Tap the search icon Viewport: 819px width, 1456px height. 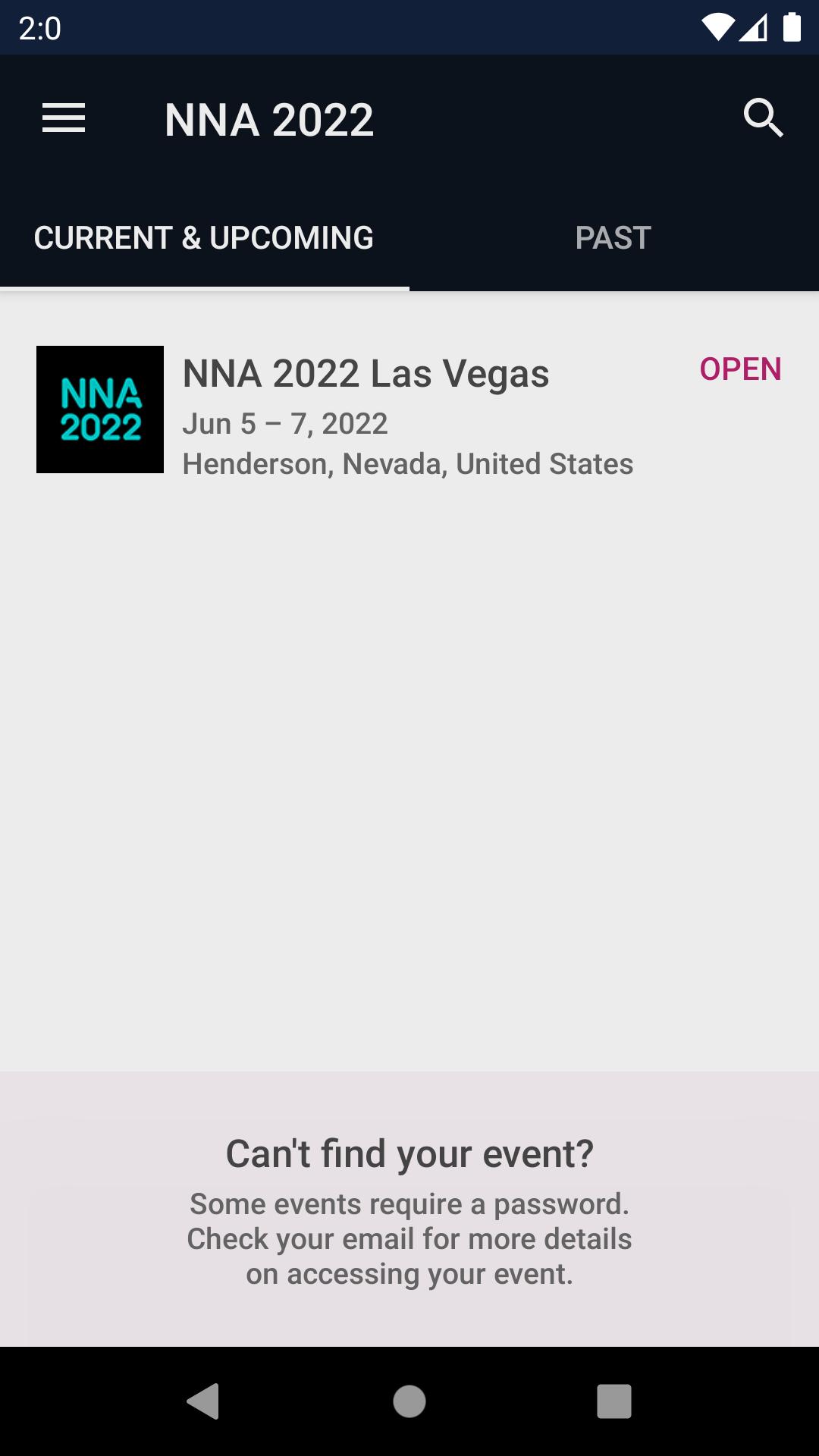click(x=763, y=118)
